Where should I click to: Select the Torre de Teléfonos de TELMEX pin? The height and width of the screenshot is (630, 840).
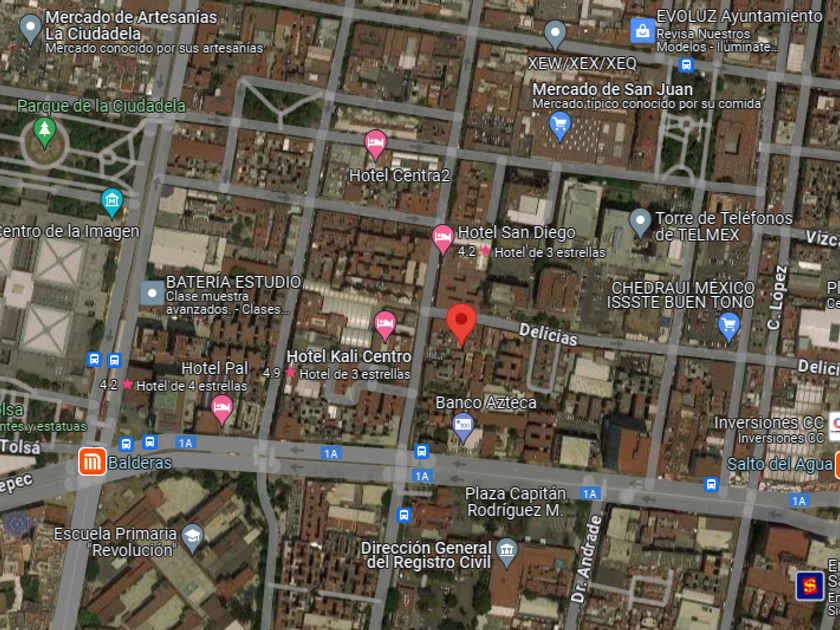coord(640,223)
